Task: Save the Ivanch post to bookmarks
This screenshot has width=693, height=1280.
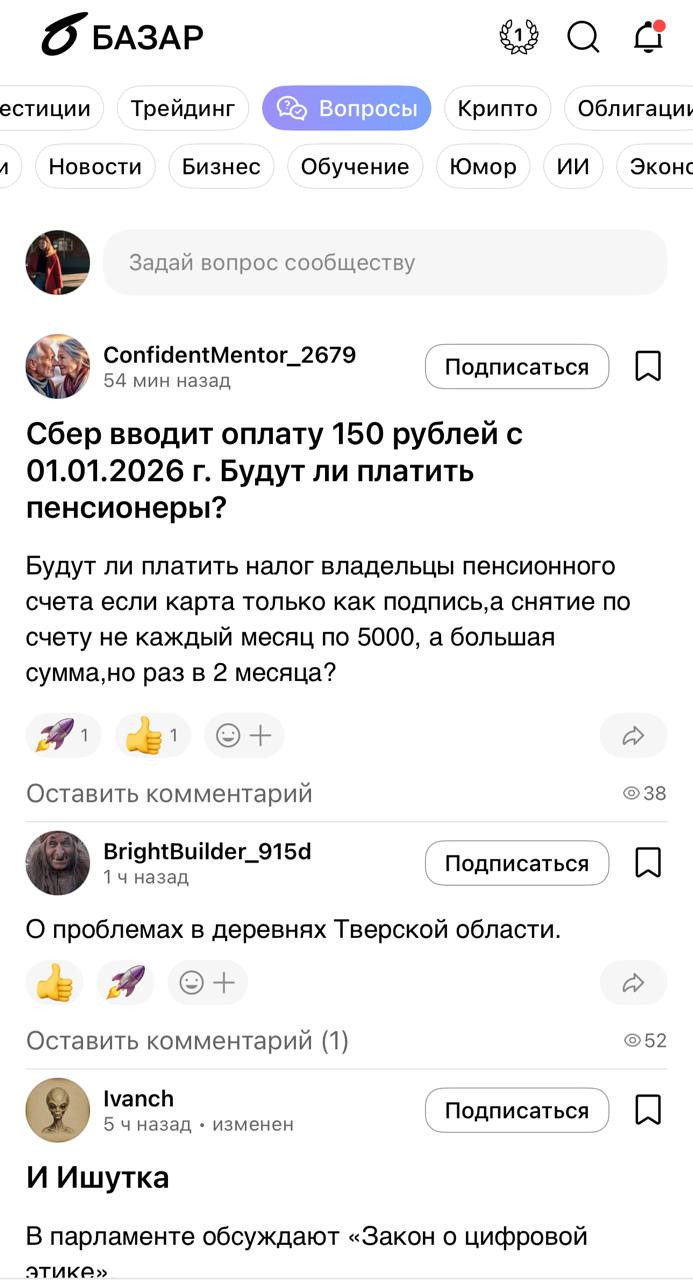Action: [x=648, y=1111]
